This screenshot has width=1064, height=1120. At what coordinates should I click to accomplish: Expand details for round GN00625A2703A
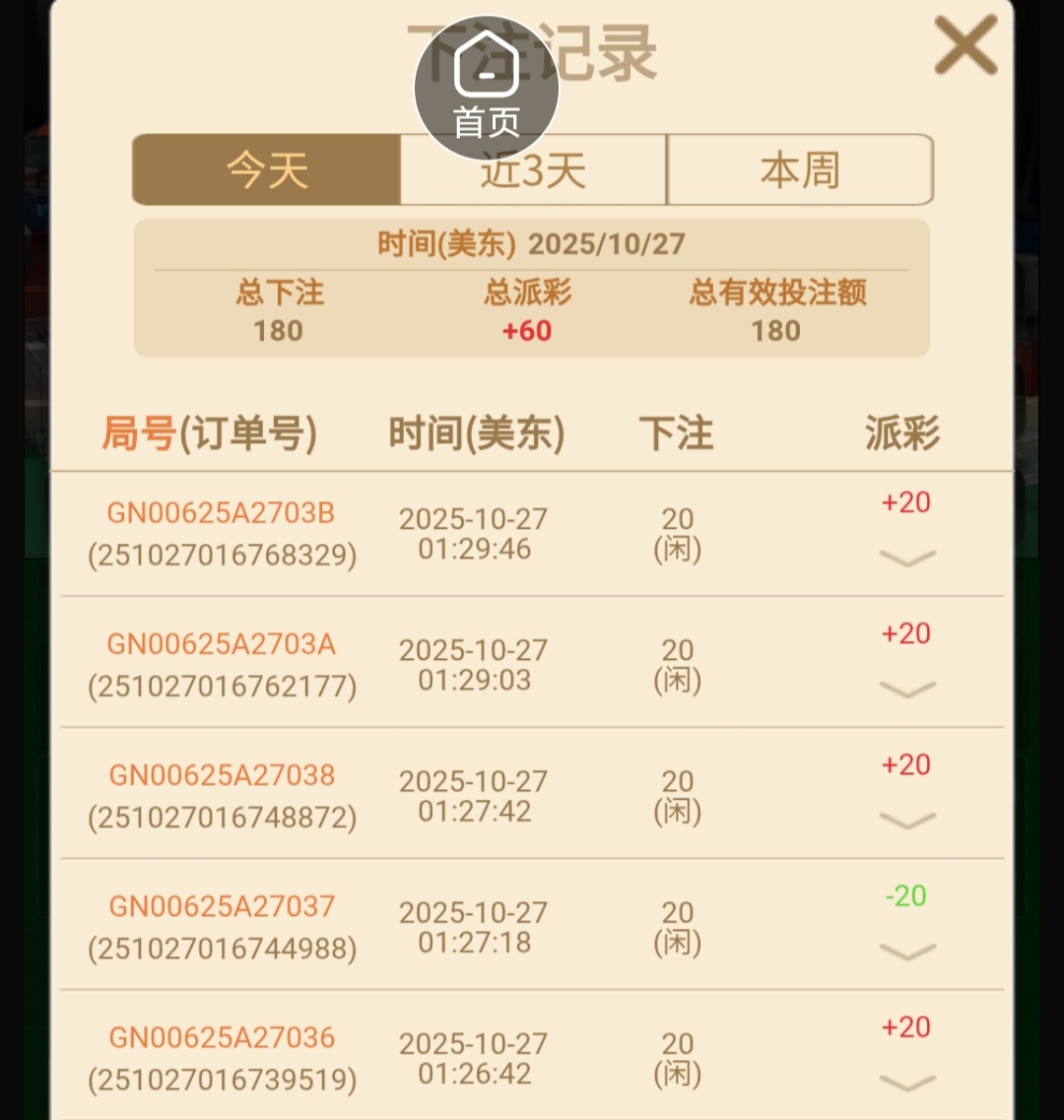point(906,690)
